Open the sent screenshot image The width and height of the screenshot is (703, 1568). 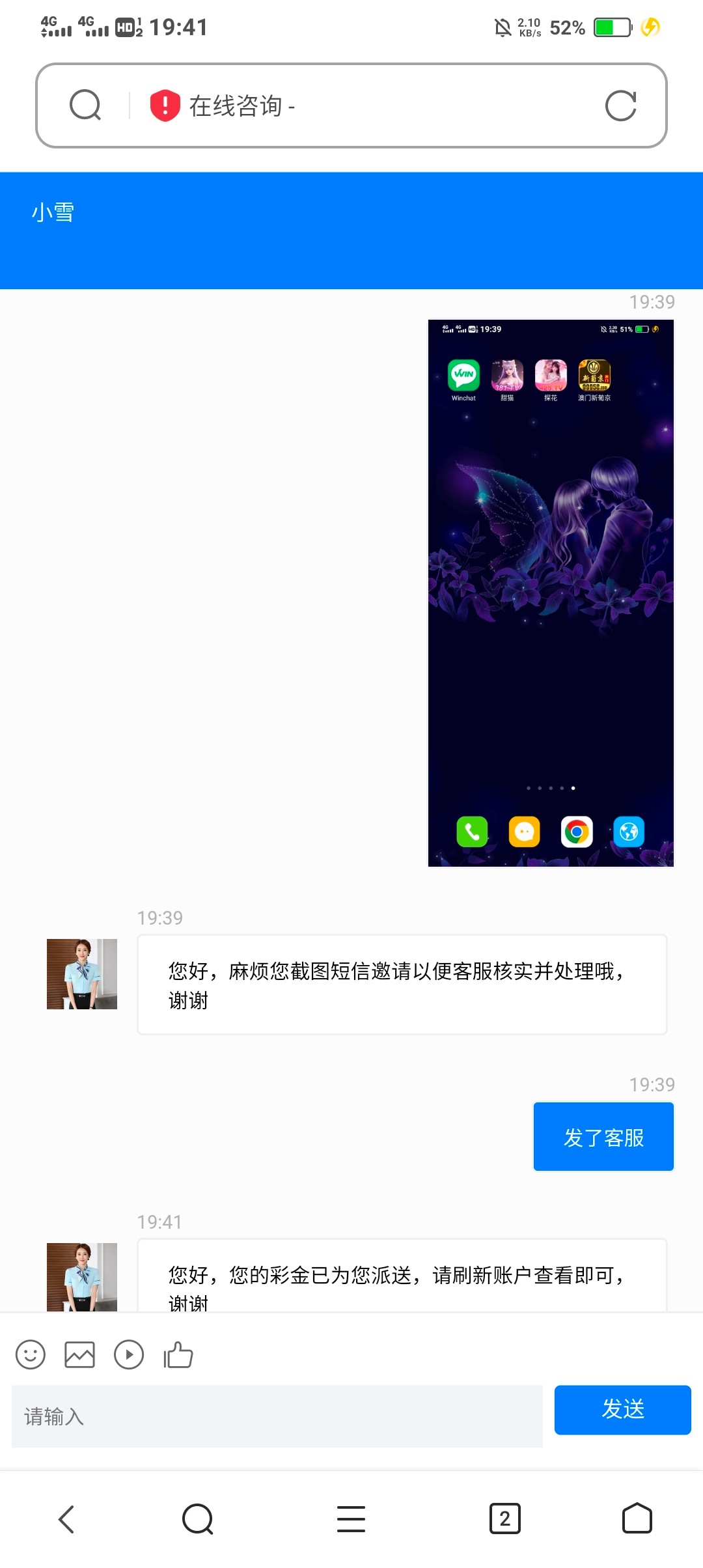[x=551, y=593]
